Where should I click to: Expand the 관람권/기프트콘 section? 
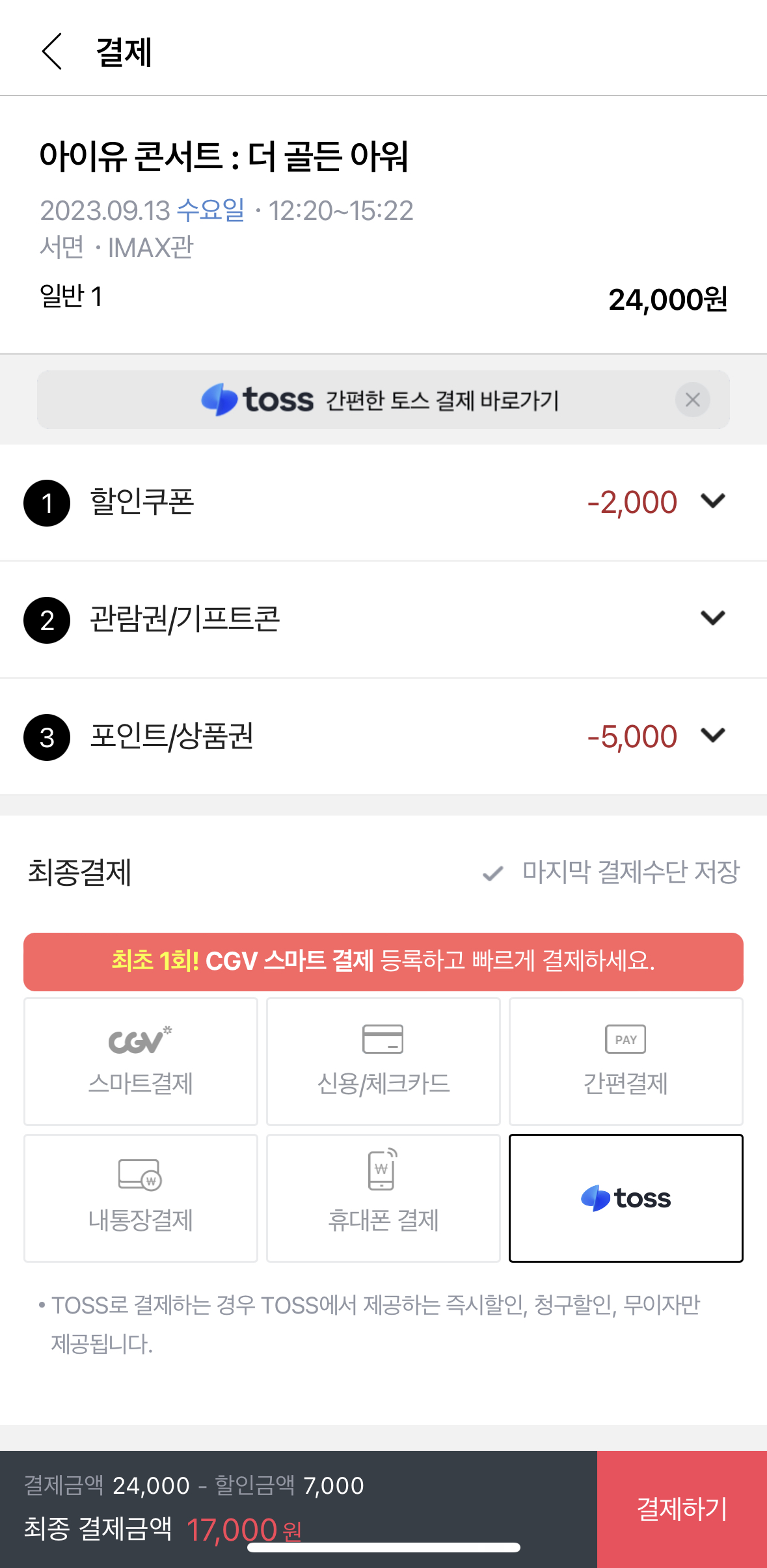(x=714, y=618)
